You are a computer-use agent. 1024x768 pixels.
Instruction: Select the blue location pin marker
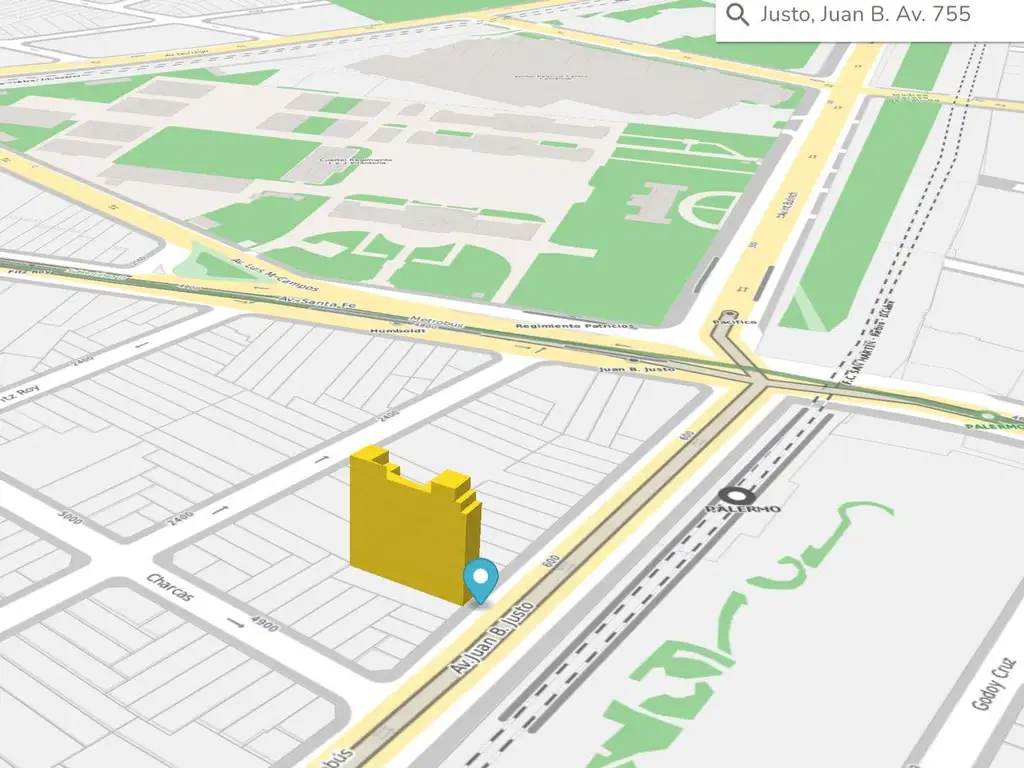point(481,581)
